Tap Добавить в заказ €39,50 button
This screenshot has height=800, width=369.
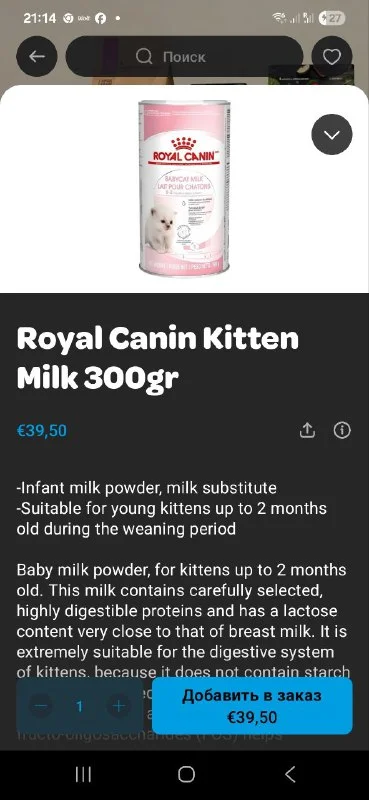[x=252, y=706]
